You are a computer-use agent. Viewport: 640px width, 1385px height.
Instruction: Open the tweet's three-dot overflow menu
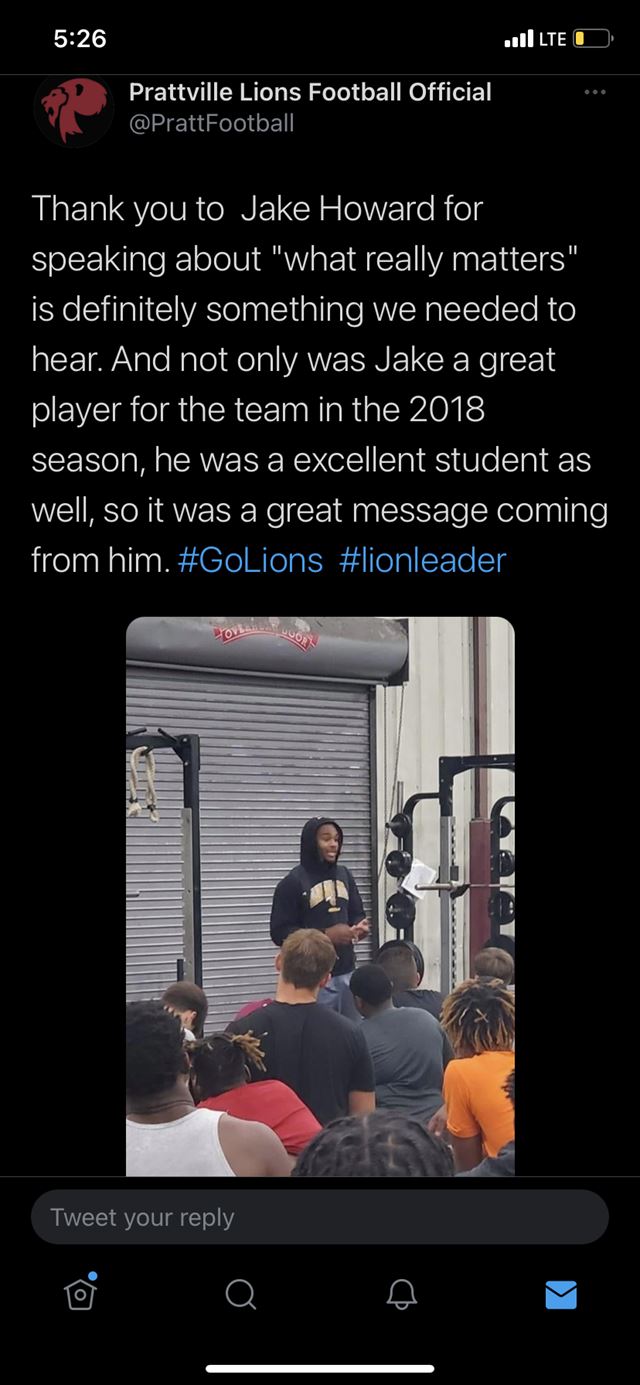(x=595, y=92)
